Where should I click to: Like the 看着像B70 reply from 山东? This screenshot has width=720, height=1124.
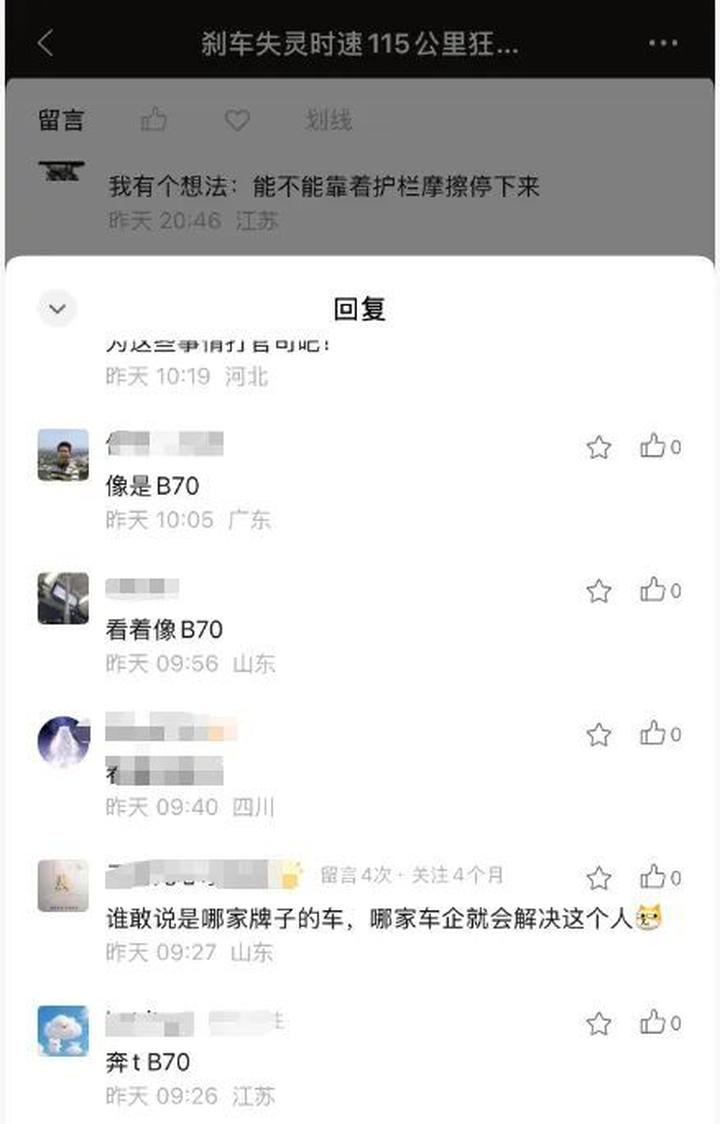point(654,590)
